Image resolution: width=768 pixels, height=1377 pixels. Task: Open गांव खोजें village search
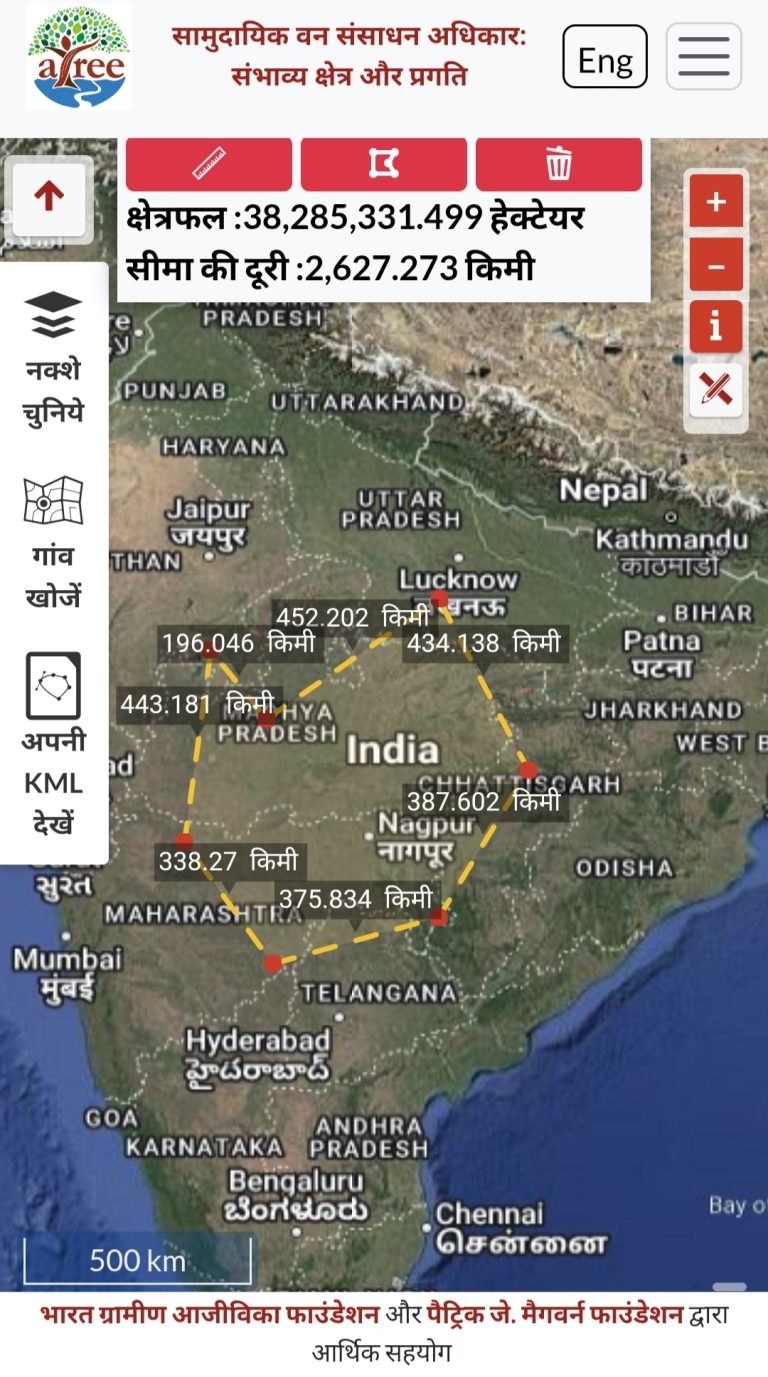[x=53, y=542]
